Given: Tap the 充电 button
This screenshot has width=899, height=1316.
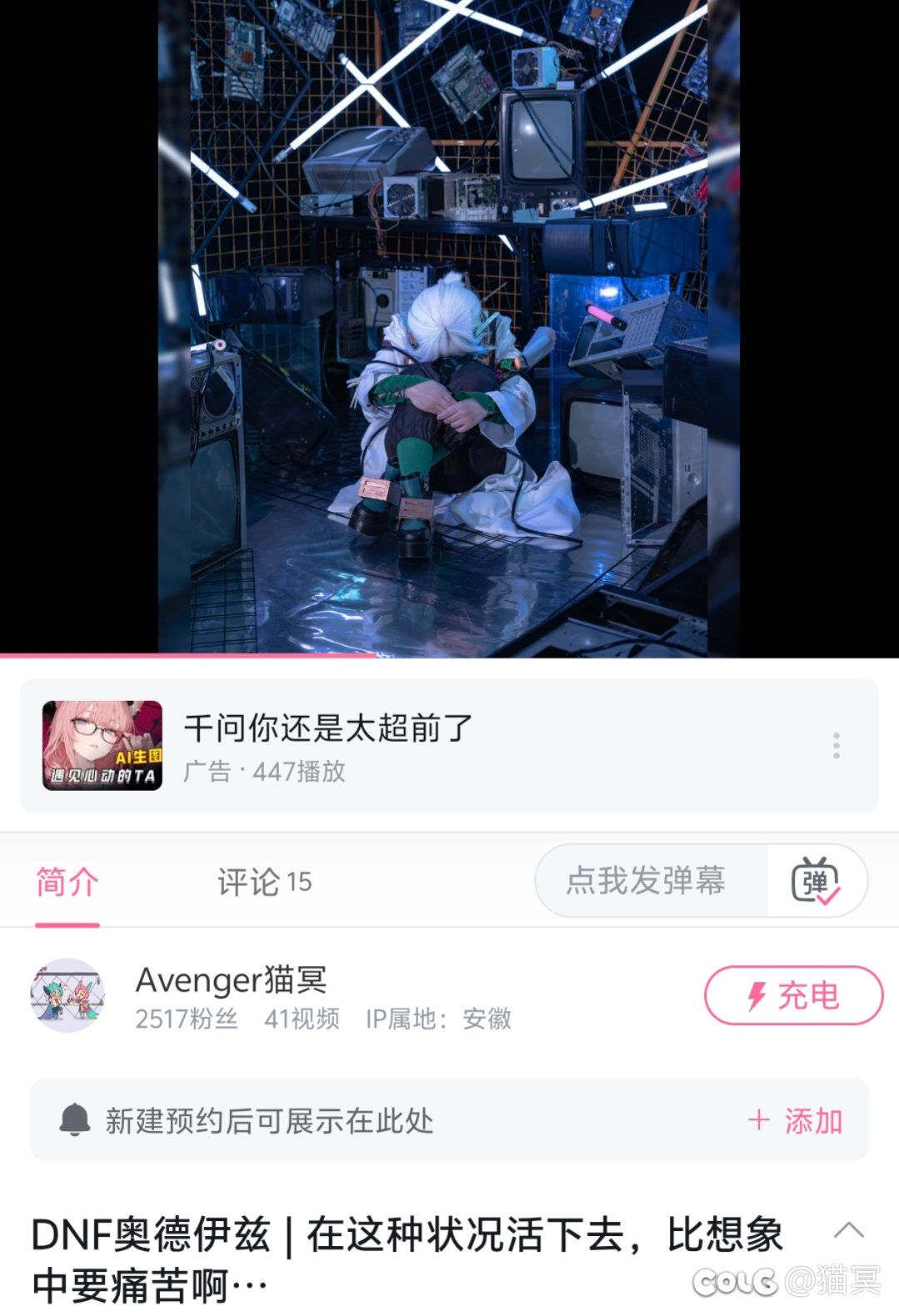Looking at the screenshot, I should click(792, 996).
